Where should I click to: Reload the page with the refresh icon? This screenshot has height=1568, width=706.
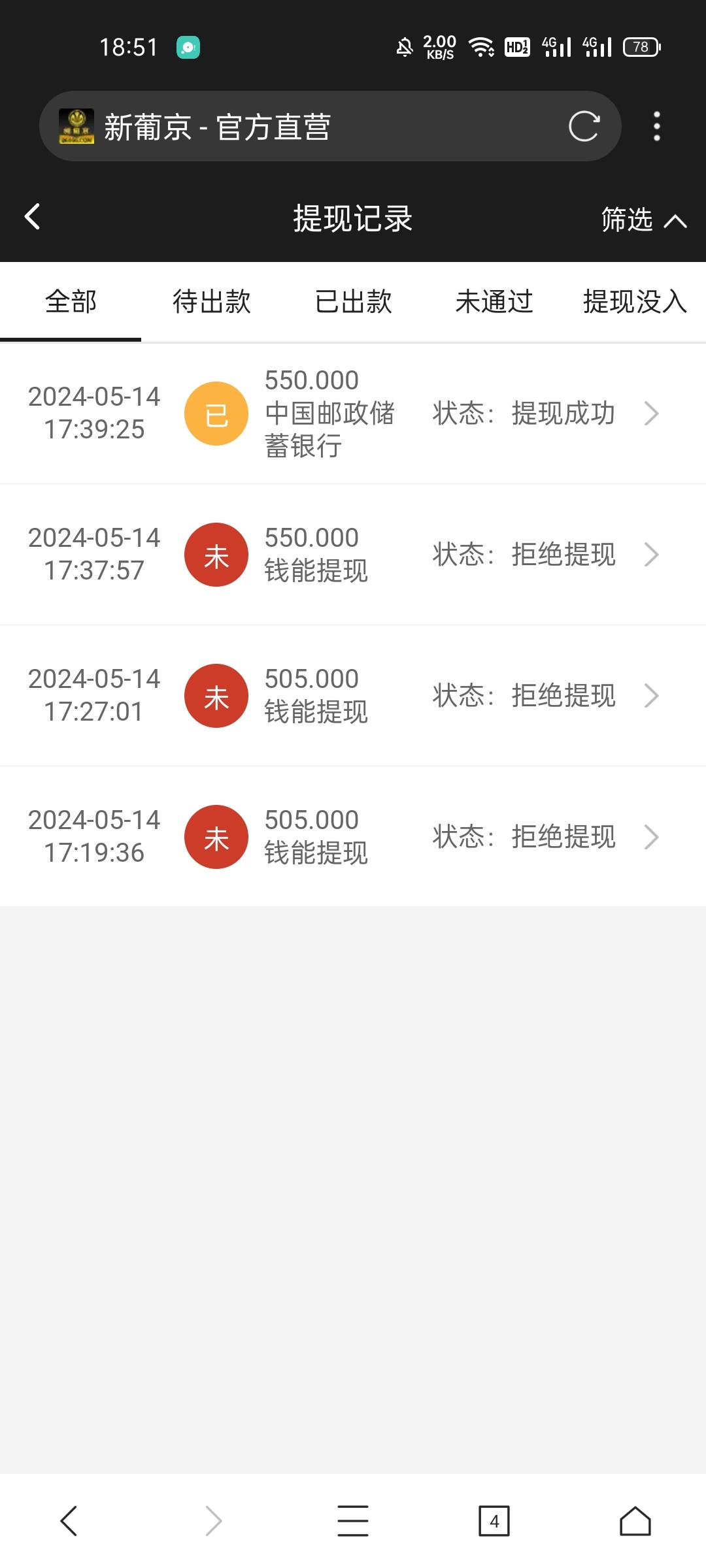(584, 126)
